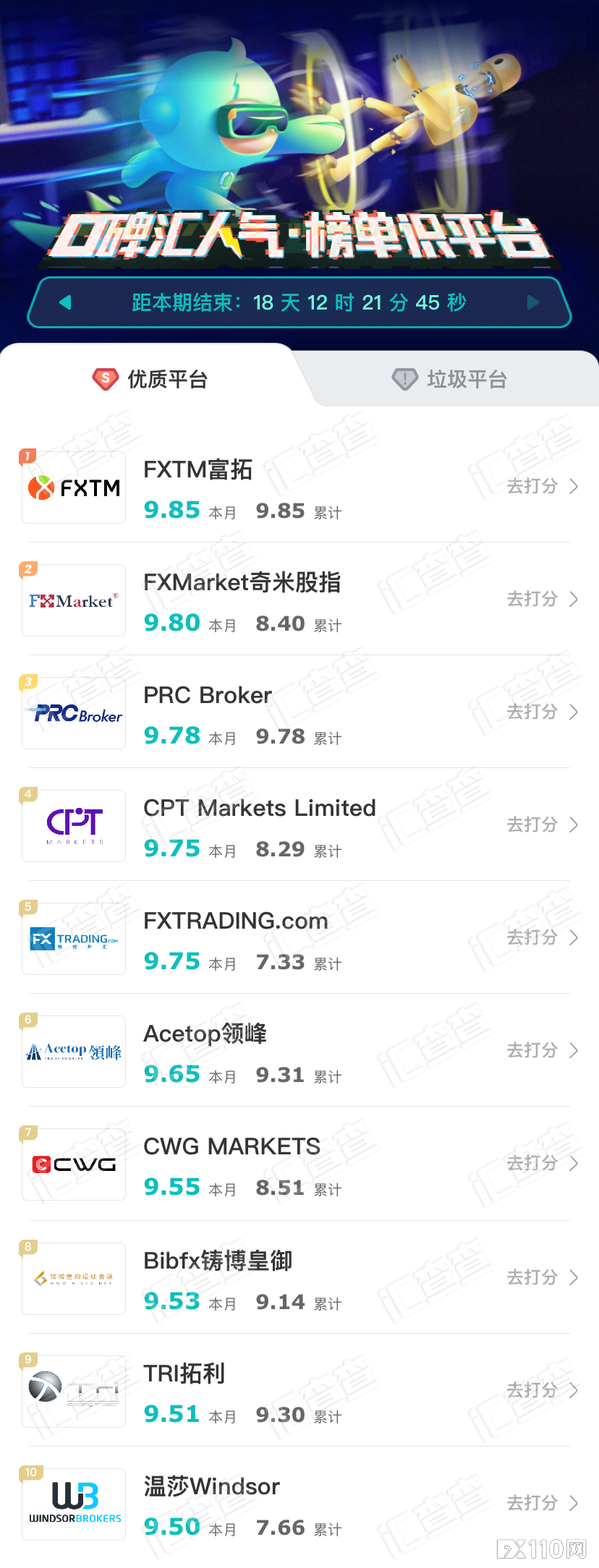Stay on the 优质平台 tab

coord(152,379)
